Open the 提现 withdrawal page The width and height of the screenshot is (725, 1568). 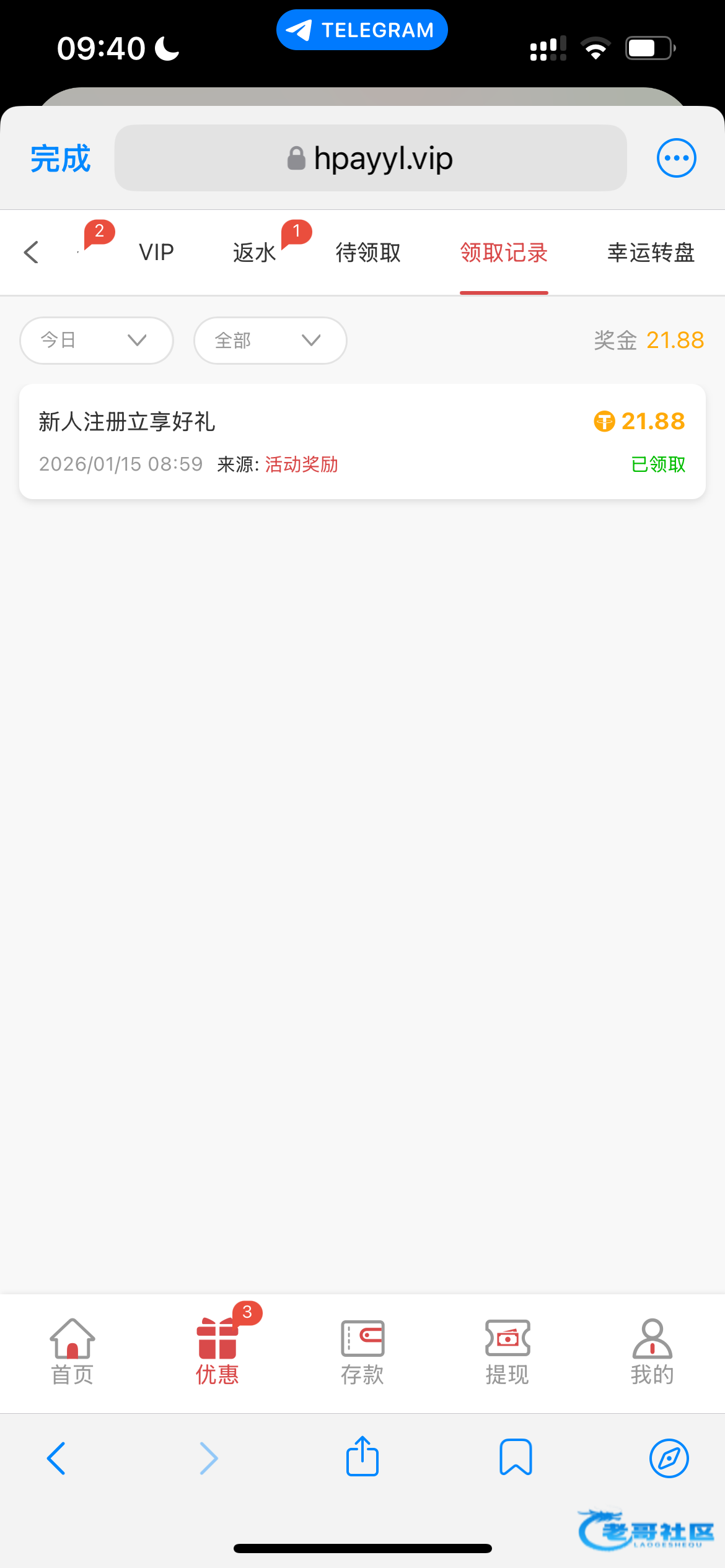[x=507, y=1351]
